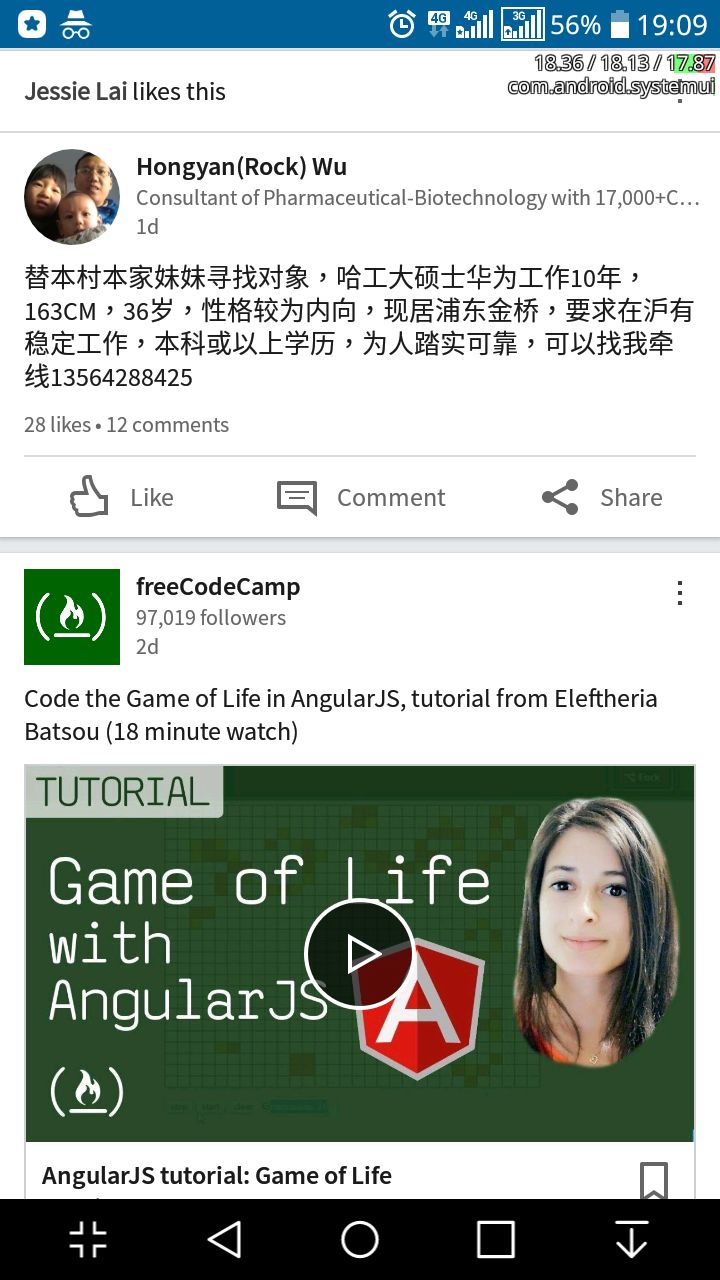Open the freeCodeCamp logo page
The width and height of the screenshot is (720, 1280).
pos(72,617)
